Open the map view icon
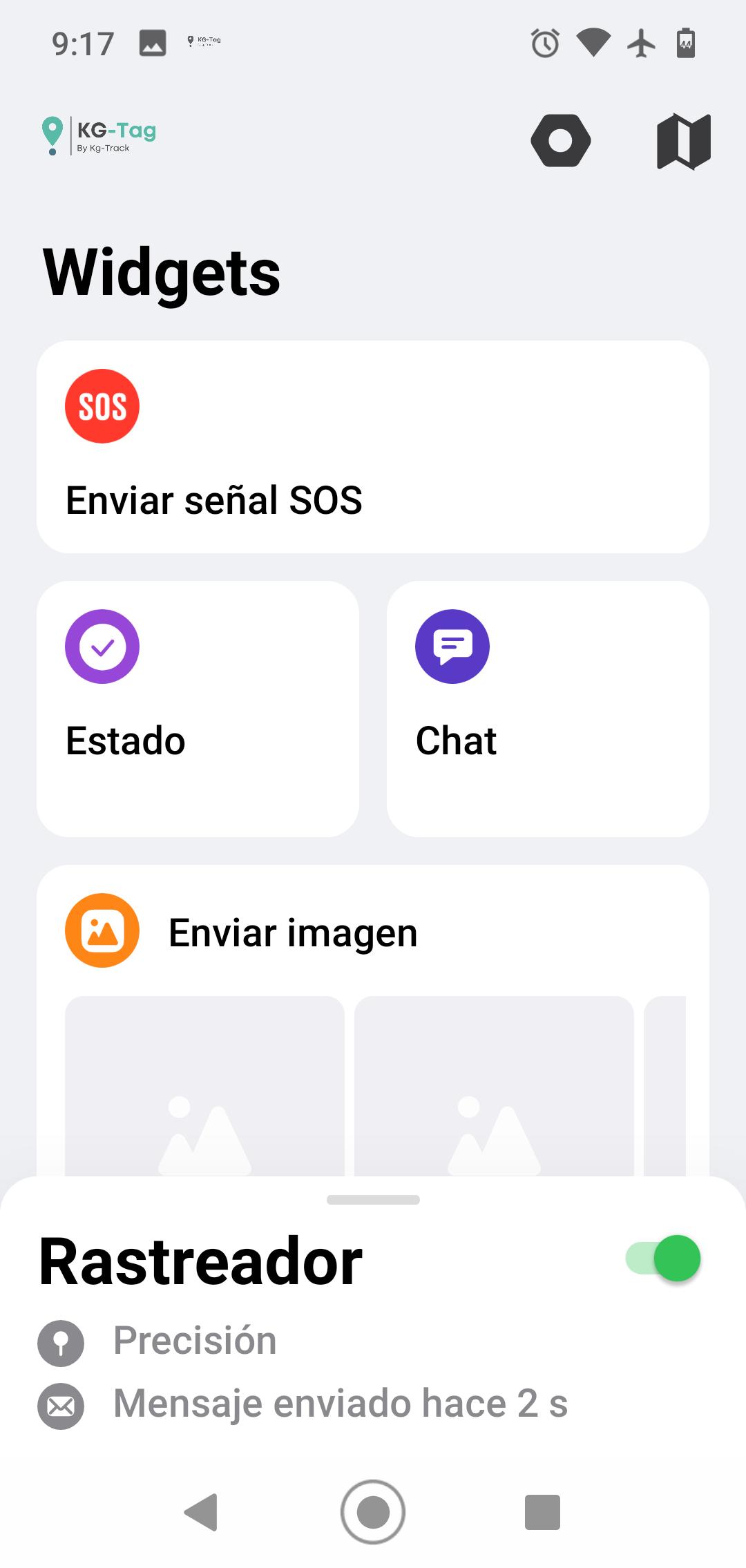 tap(683, 141)
